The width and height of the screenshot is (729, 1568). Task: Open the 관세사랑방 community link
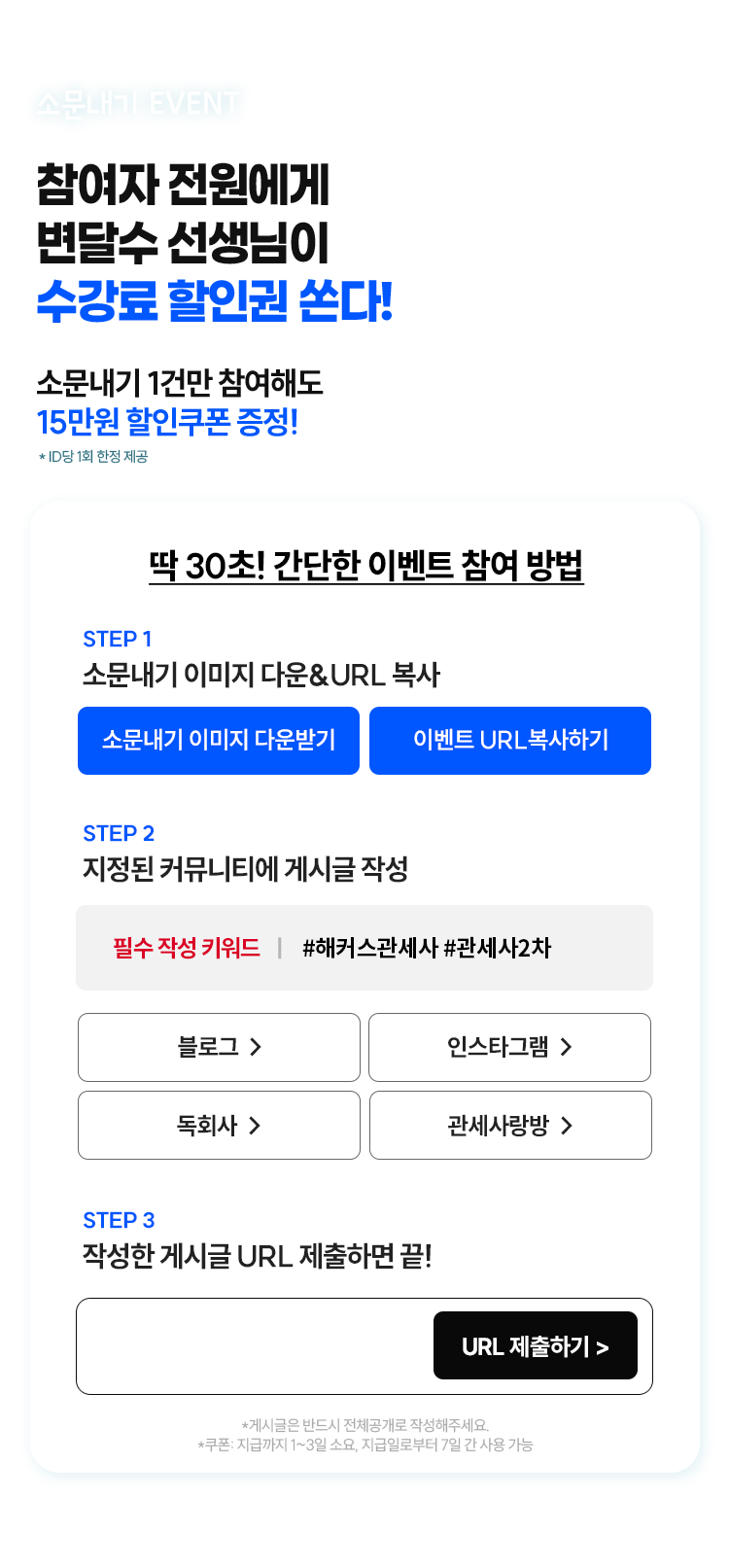510,1126
